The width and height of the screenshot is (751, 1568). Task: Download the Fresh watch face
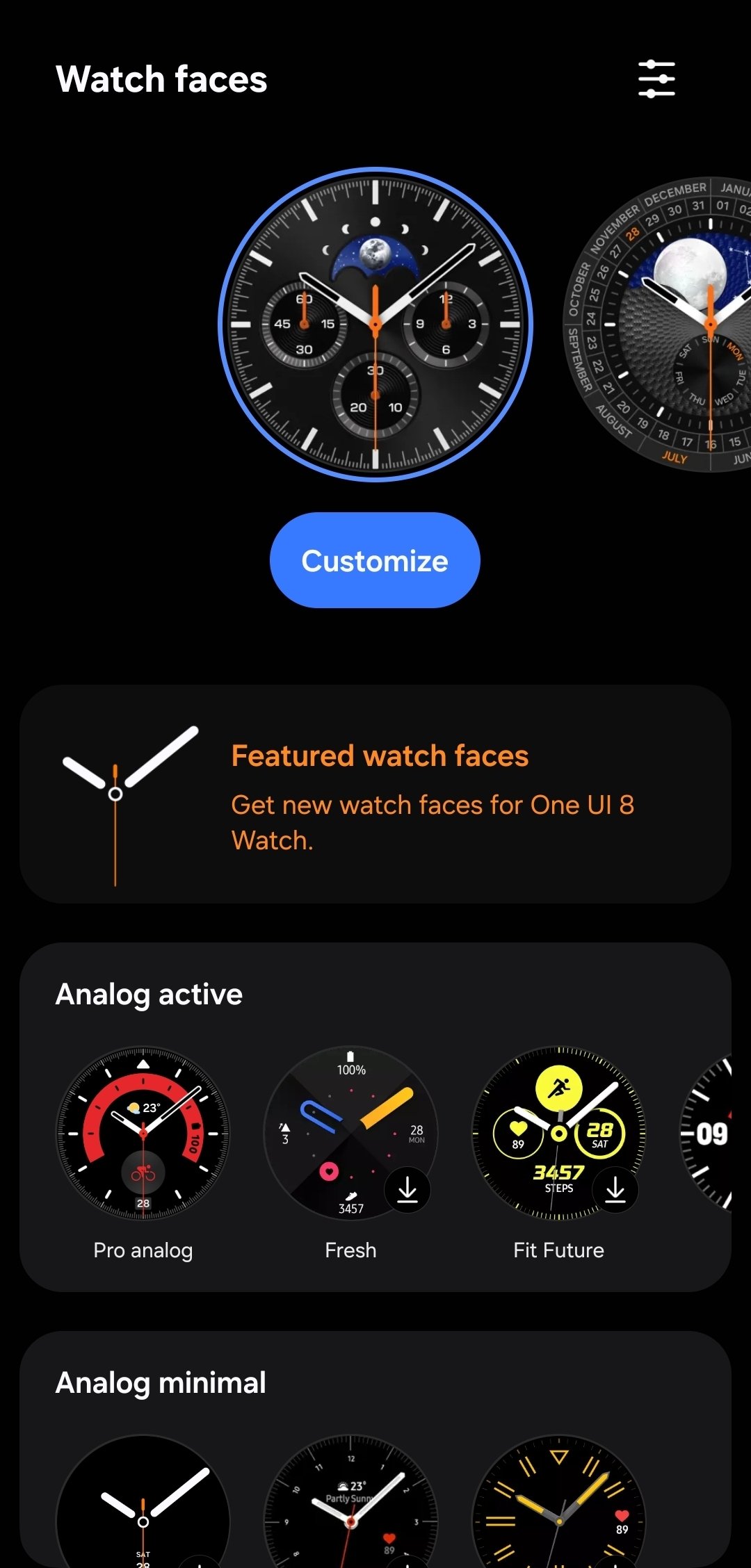[x=407, y=1191]
